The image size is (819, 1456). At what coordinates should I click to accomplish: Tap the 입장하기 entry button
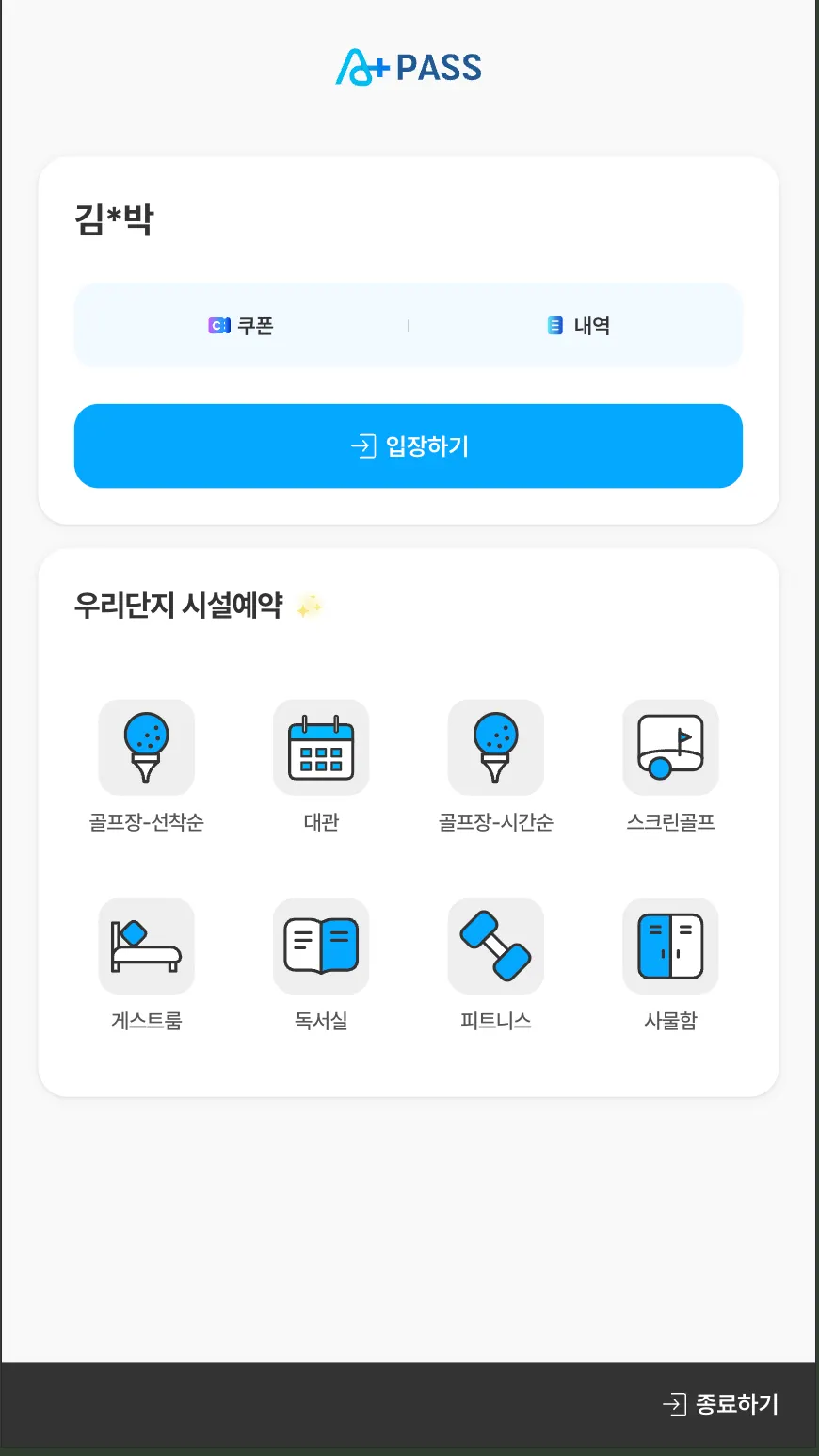click(x=409, y=446)
